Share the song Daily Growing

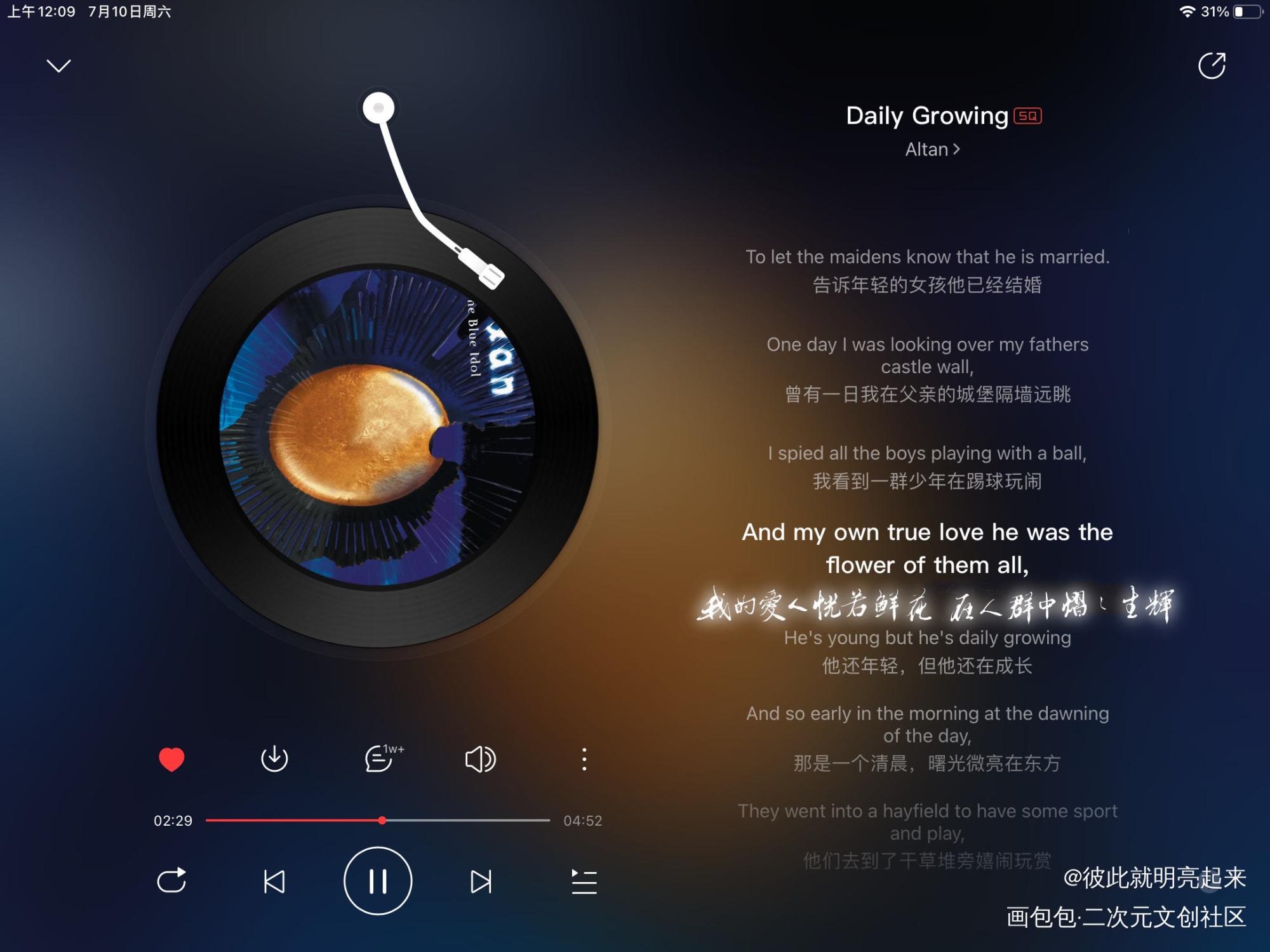pos(1212,66)
